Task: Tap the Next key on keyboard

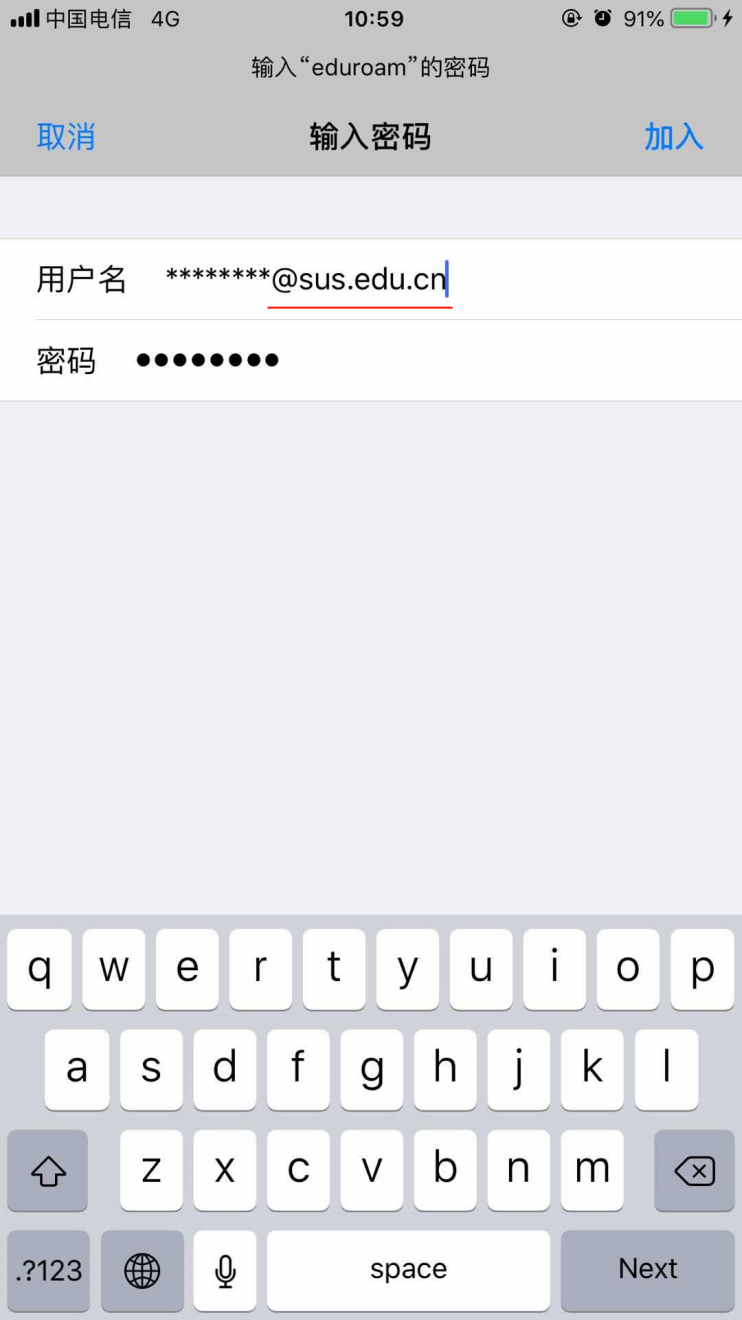Action: point(647,1269)
